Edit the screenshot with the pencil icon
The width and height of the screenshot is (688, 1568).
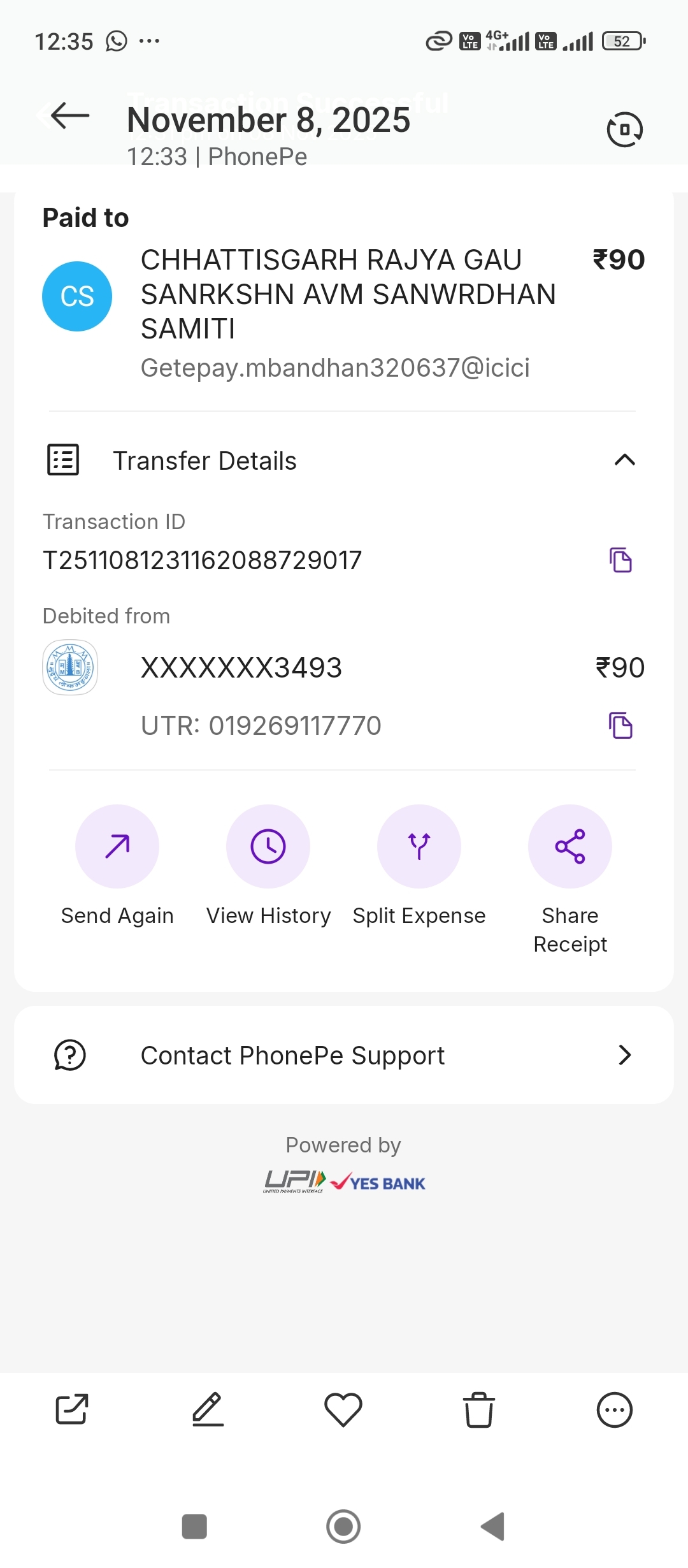208,1409
